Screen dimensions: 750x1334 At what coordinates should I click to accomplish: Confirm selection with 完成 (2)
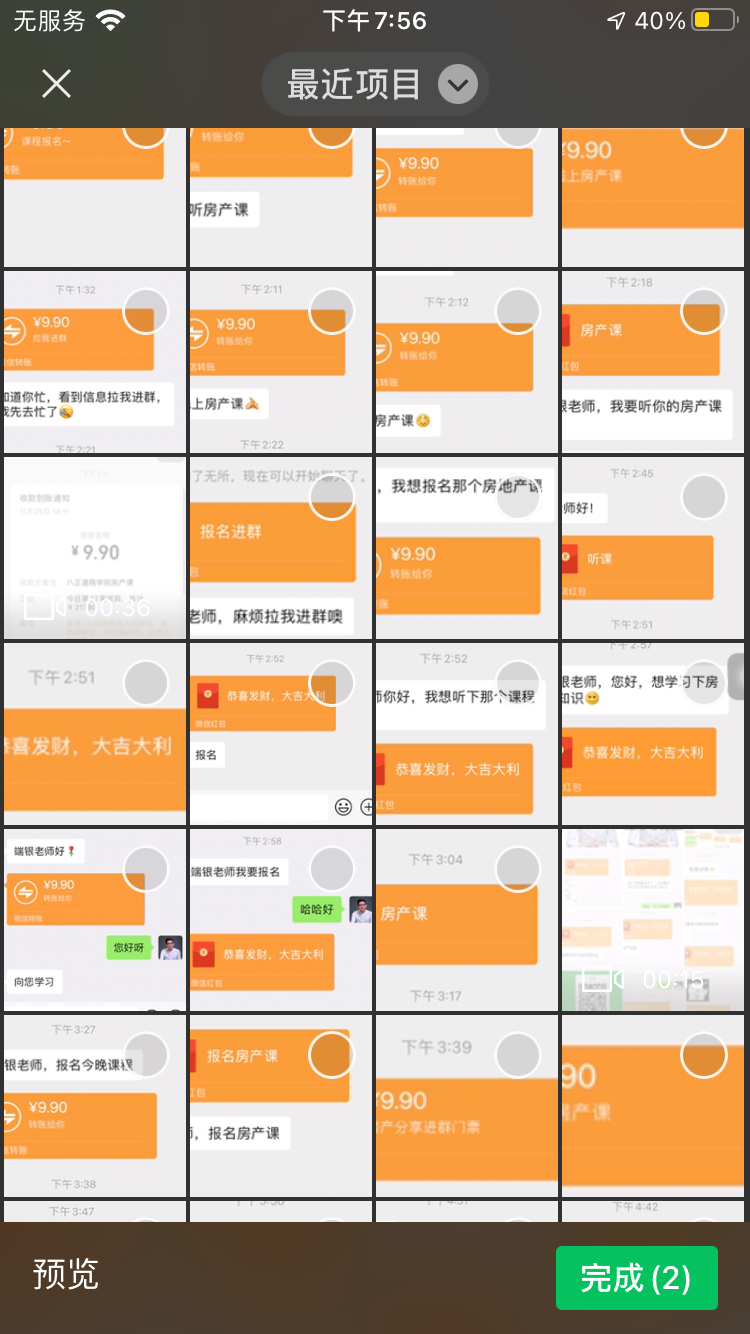(x=636, y=1278)
